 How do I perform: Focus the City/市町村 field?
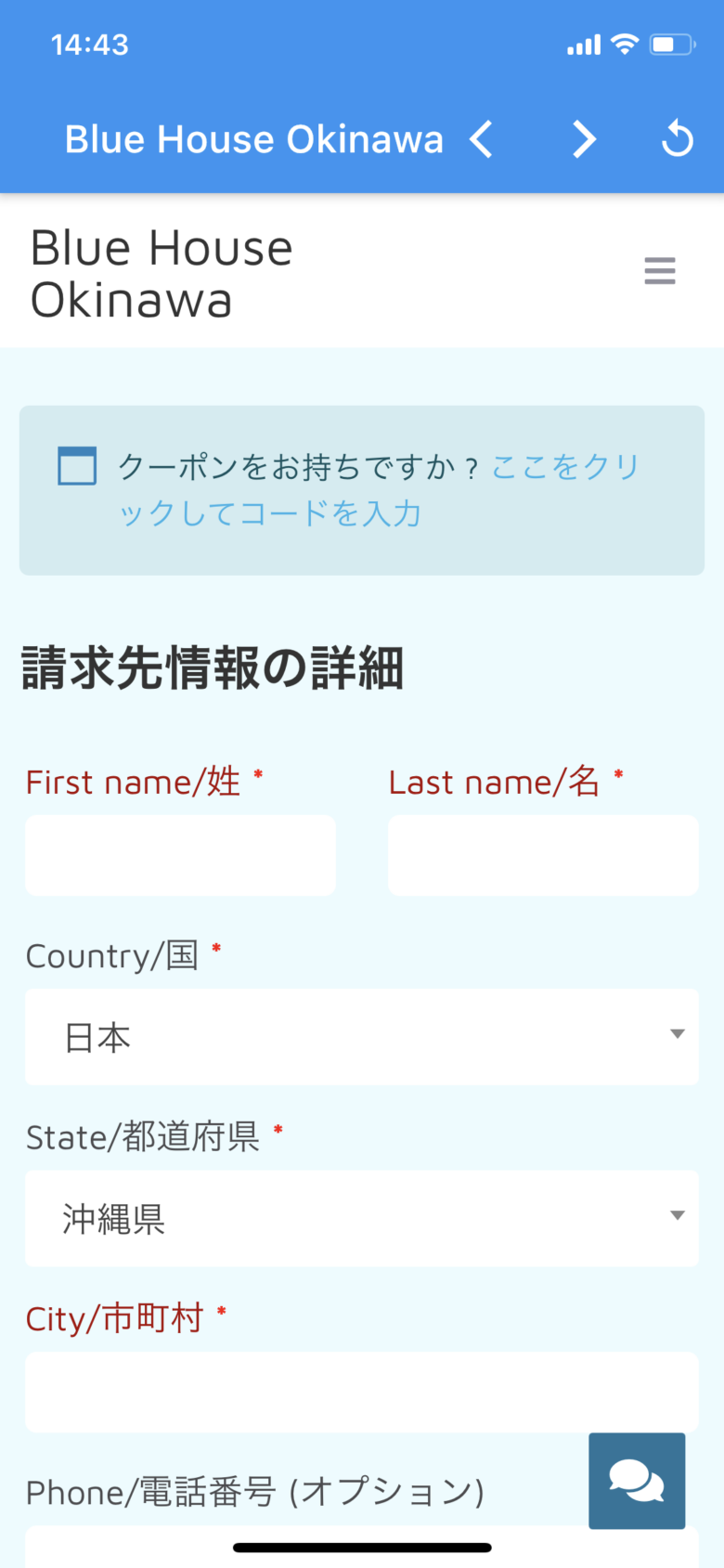[362, 1392]
